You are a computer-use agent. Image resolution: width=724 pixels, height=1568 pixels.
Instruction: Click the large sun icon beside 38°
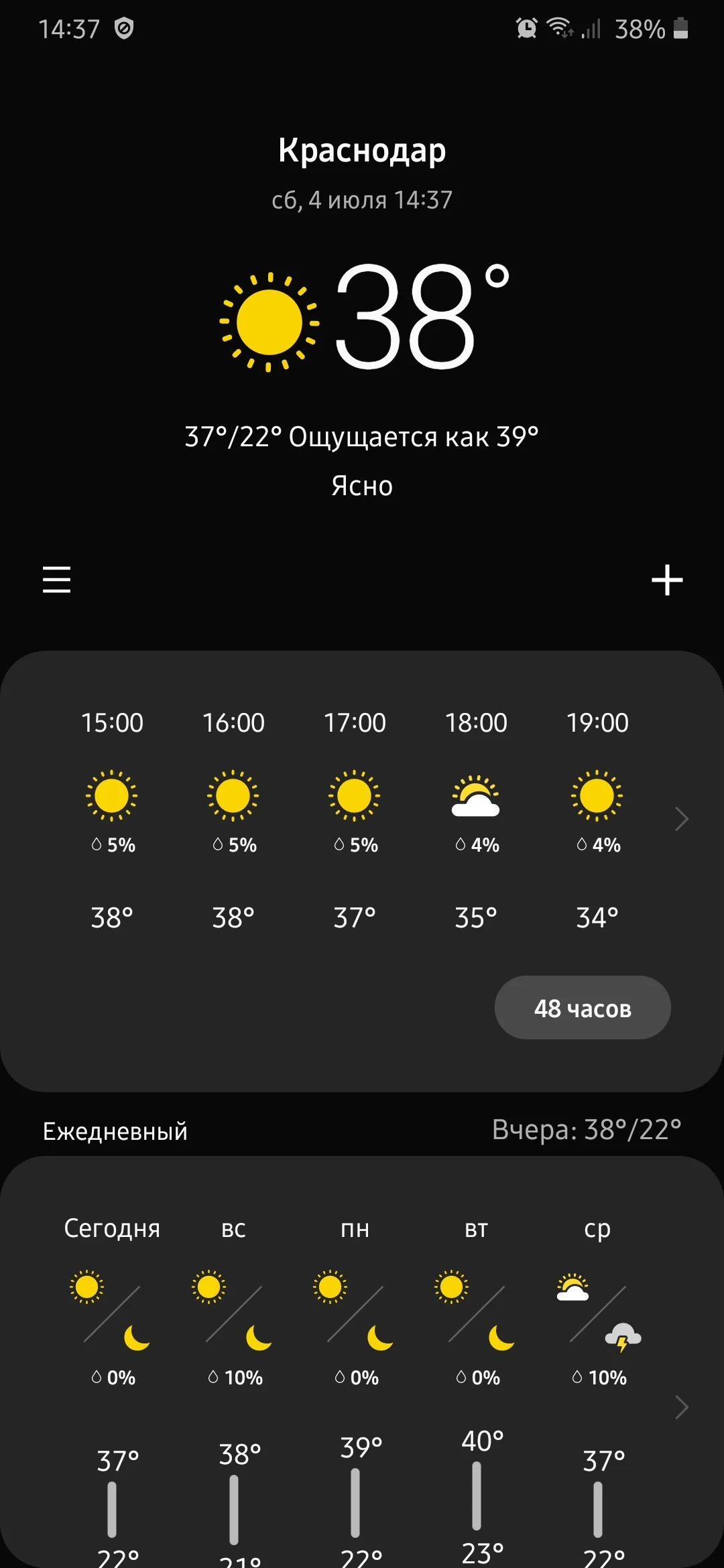click(x=268, y=320)
